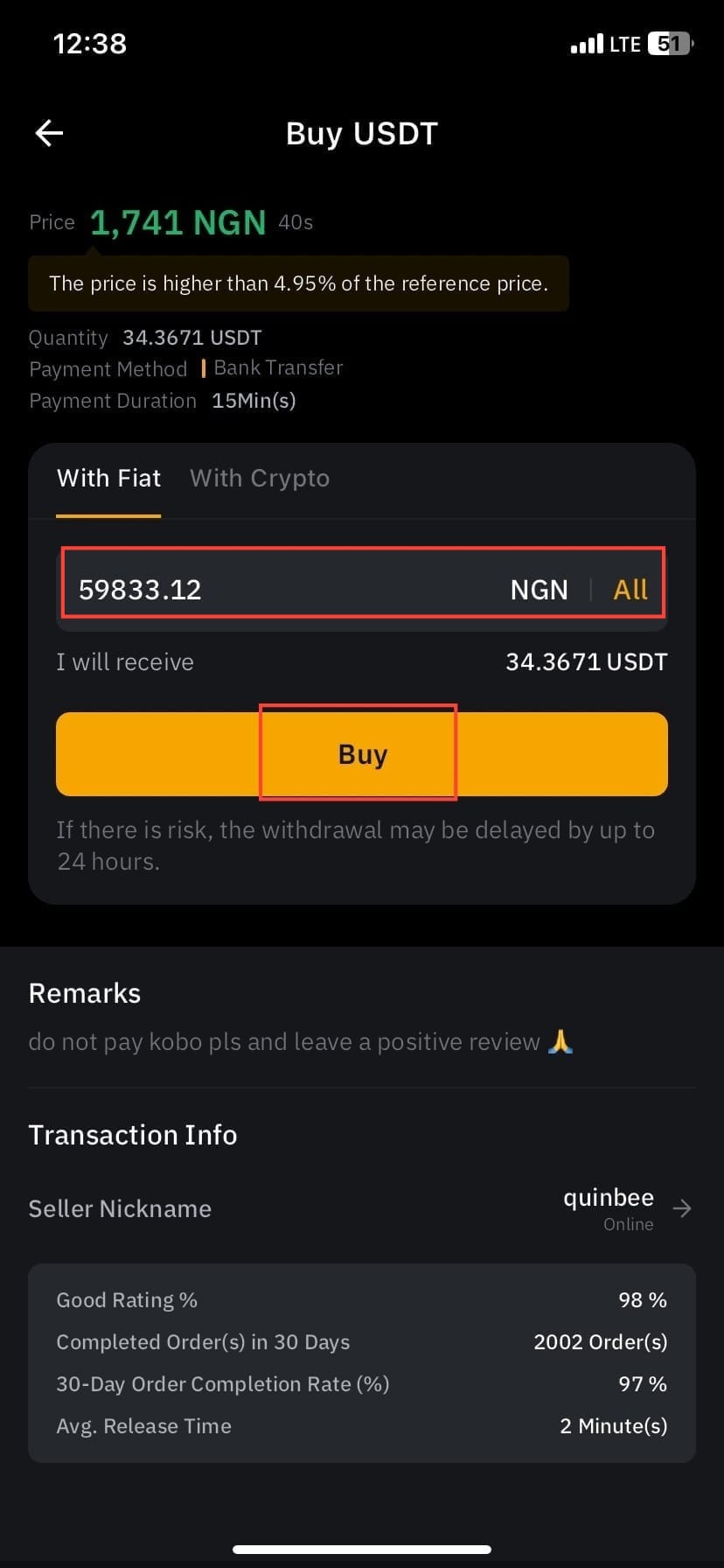This screenshot has width=724, height=1568.
Task: Switch to the With Crypto tab
Action: (260, 479)
